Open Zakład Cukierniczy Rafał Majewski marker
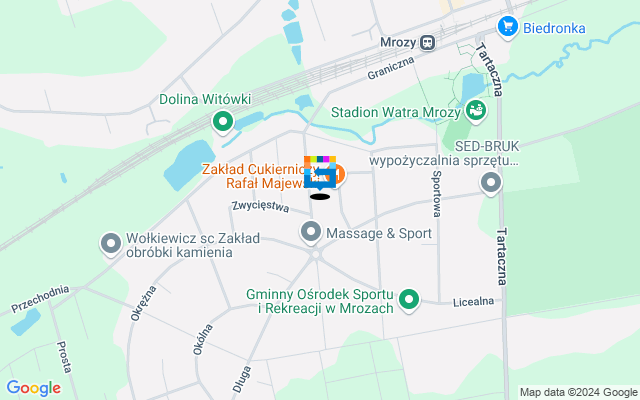Screen dimensions: 640x400 pyautogui.click(x=338, y=176)
